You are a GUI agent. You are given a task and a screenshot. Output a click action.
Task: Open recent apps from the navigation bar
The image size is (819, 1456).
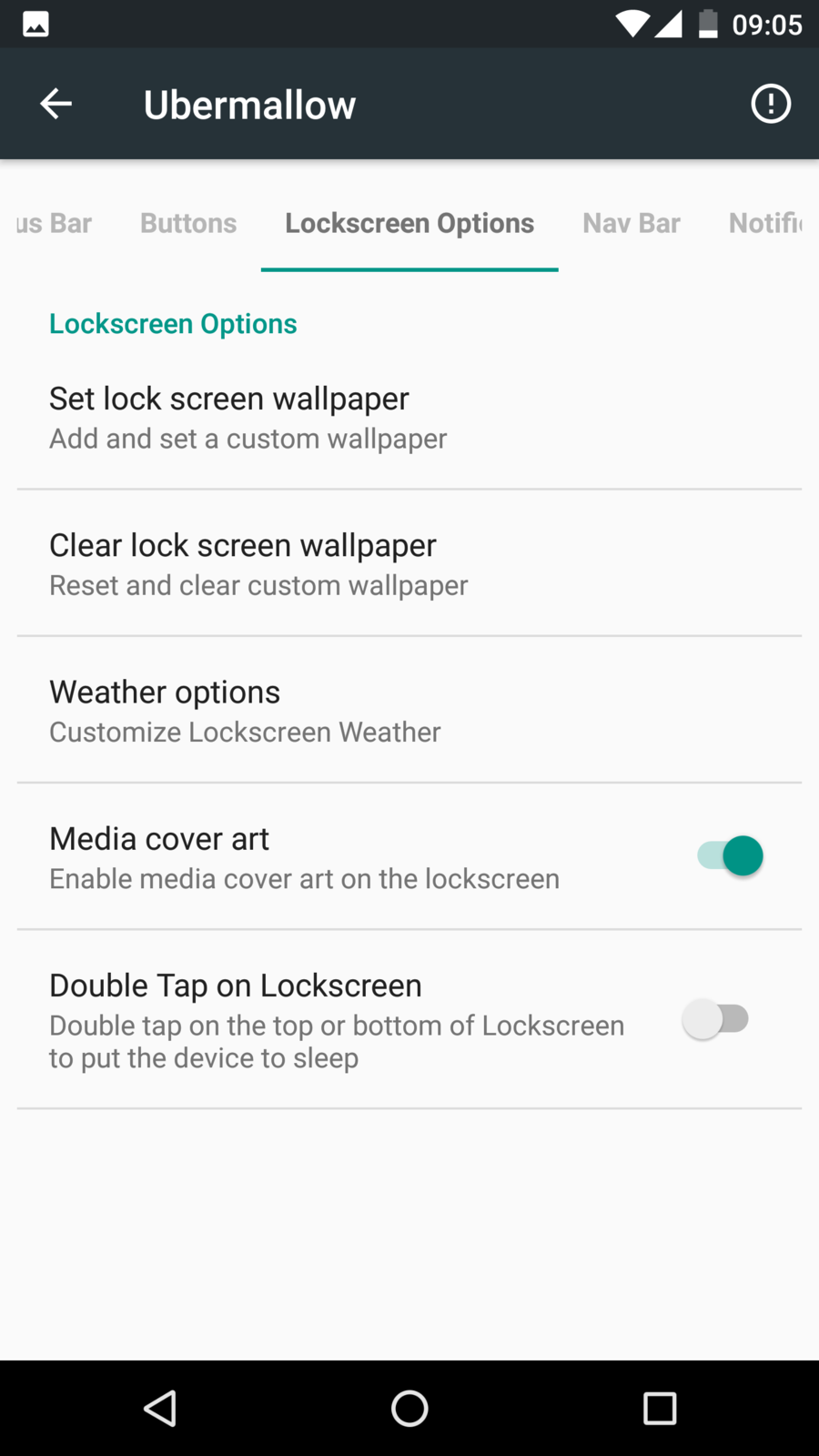(x=659, y=1409)
